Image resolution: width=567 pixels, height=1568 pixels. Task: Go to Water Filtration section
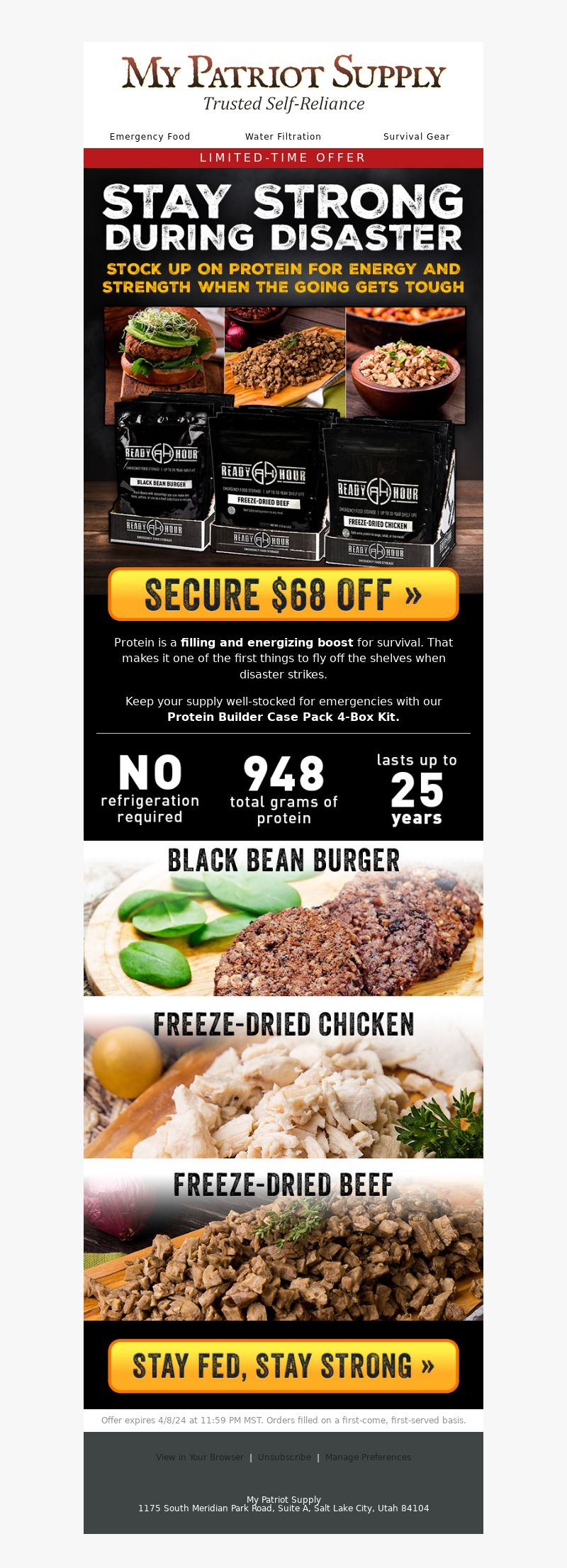click(283, 137)
